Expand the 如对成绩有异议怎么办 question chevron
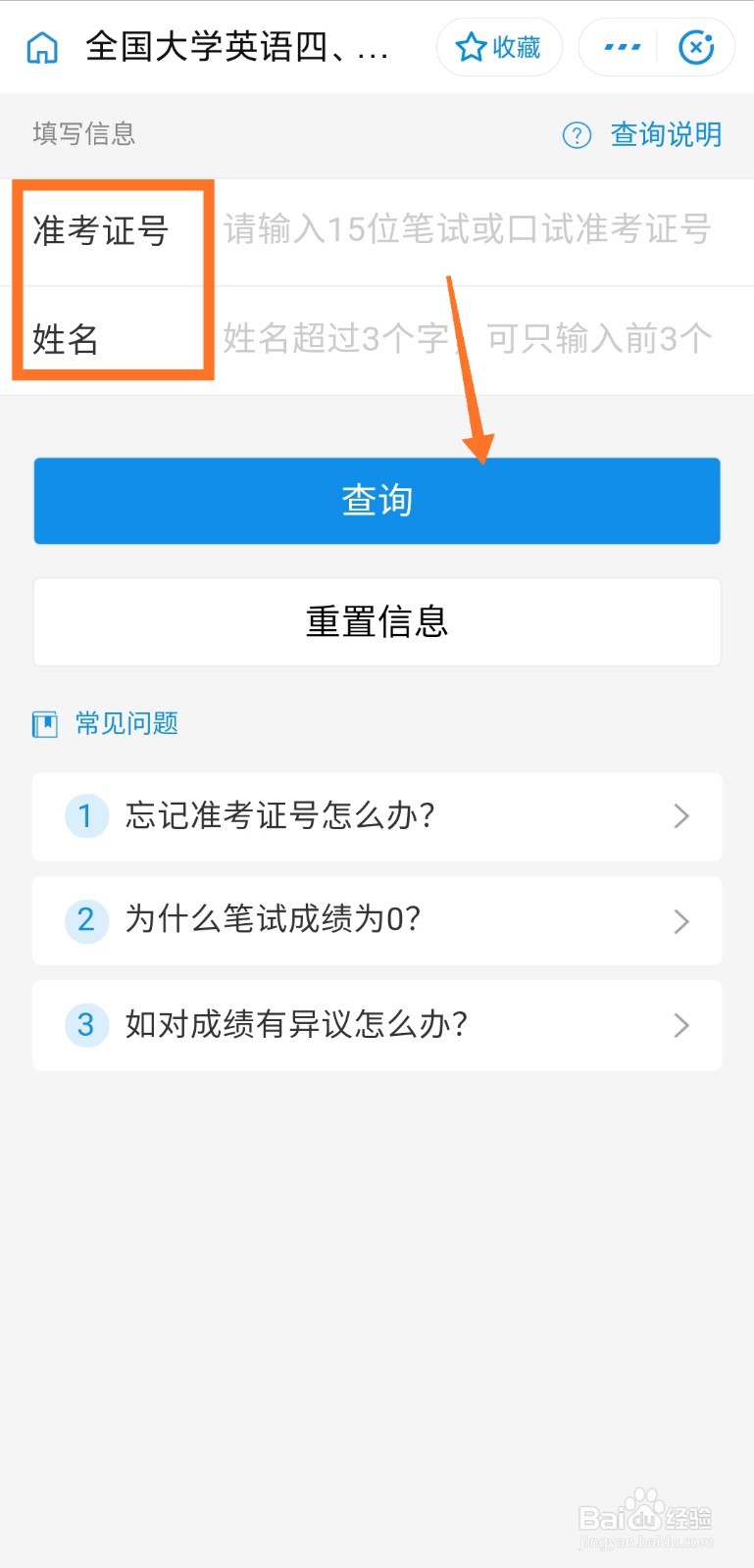754x1568 pixels. click(682, 1025)
